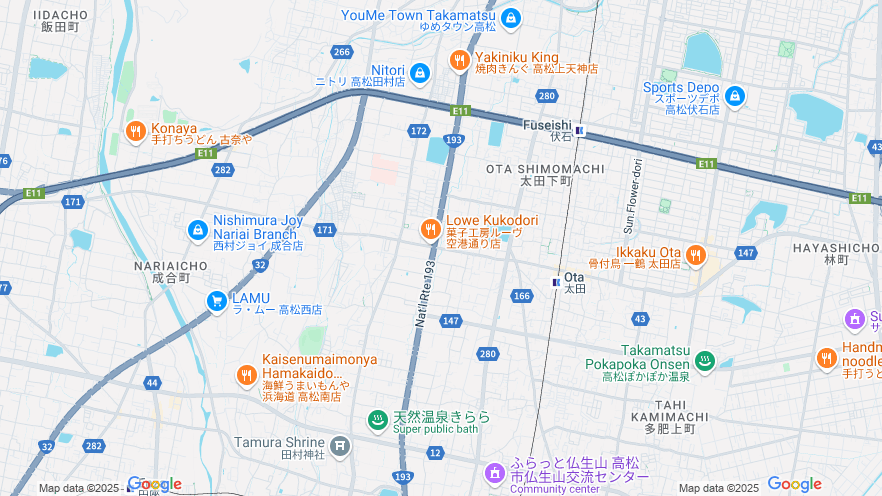Open the YouMe Town Takamatsu shopping marker
The width and height of the screenshot is (882, 496).
point(511,18)
